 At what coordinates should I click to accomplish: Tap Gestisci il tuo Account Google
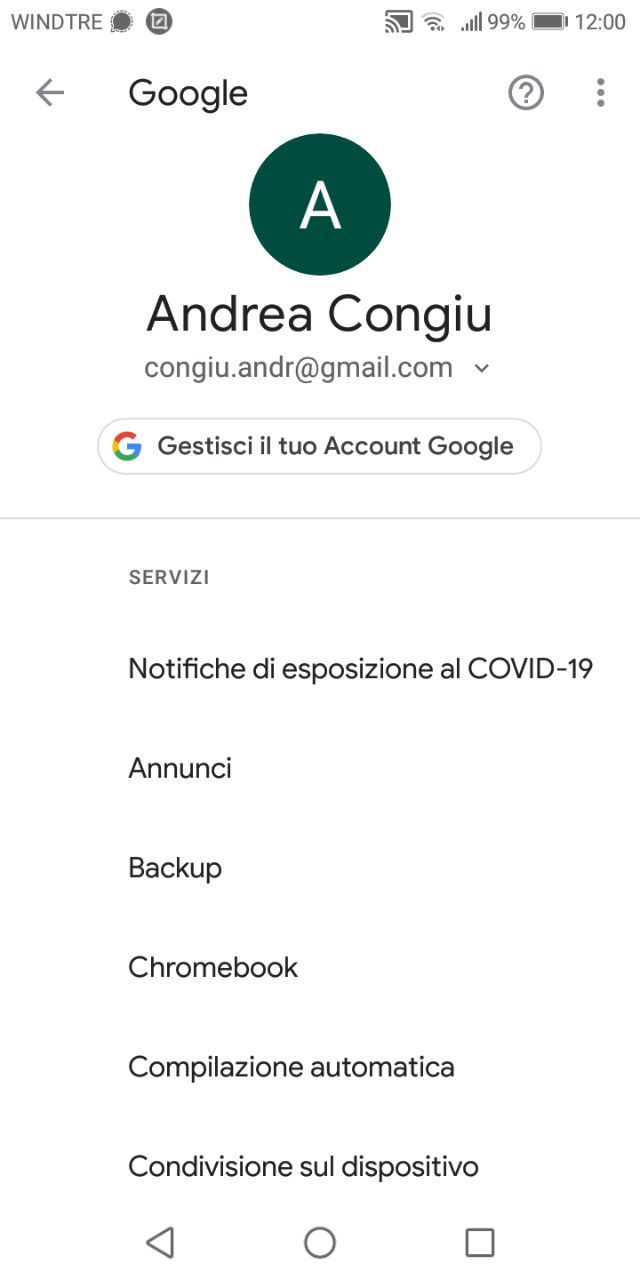click(x=319, y=446)
